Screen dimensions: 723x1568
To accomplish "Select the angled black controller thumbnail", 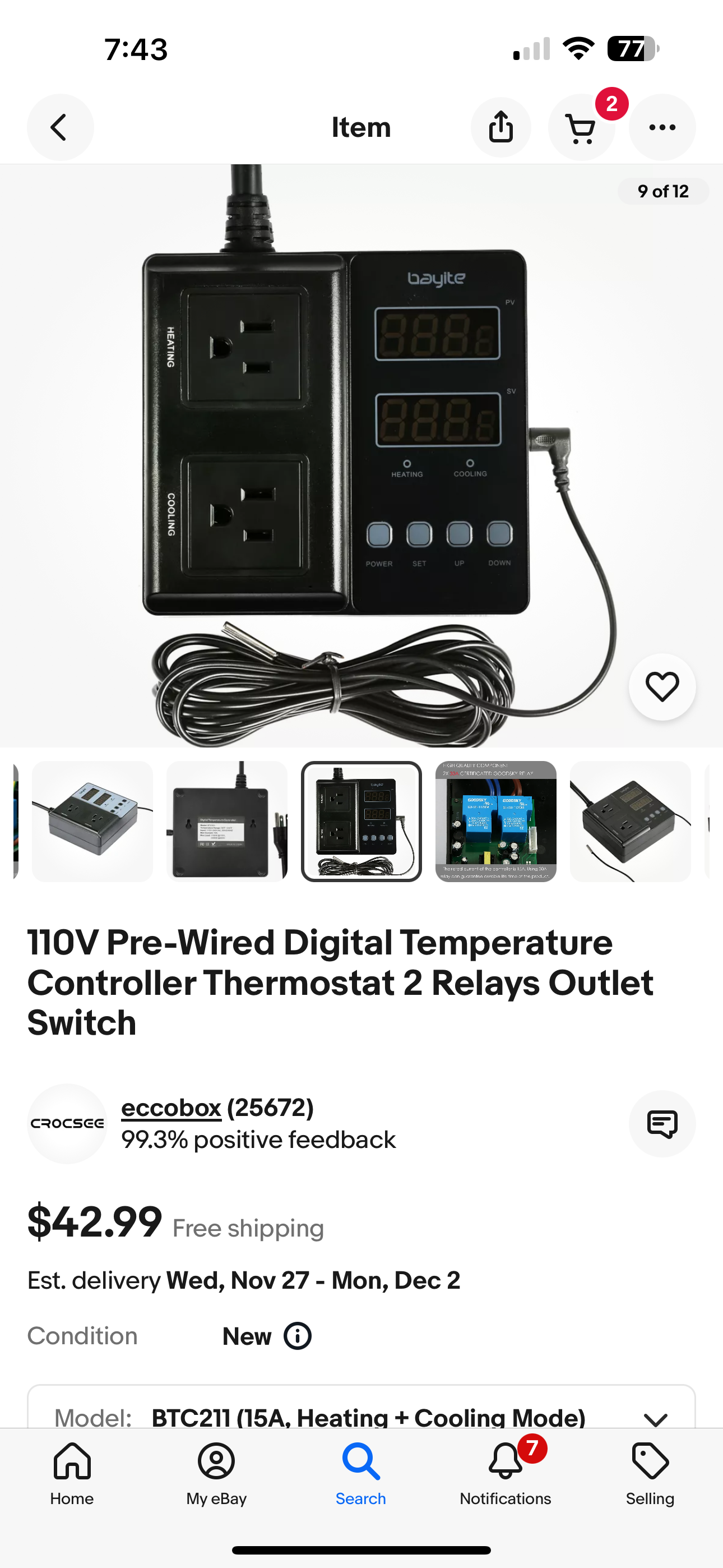I will [631, 821].
